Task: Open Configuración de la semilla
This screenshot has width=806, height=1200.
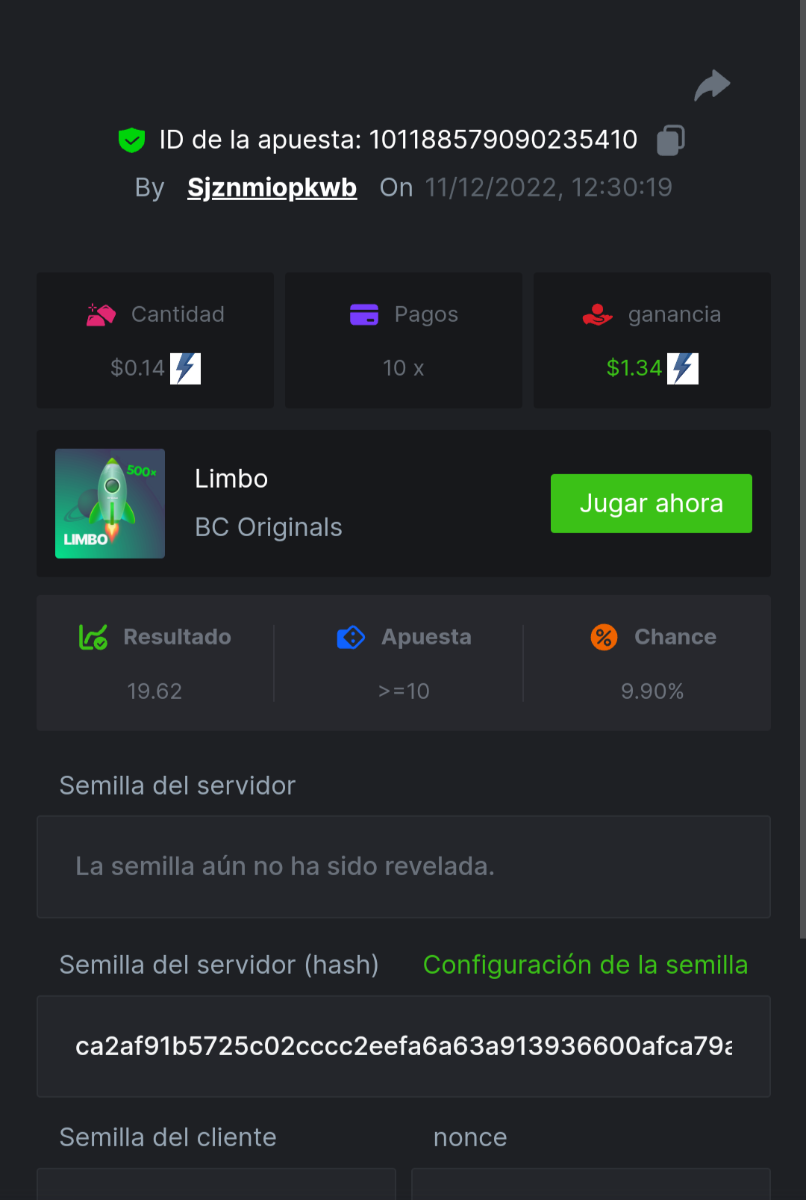Action: 585,965
